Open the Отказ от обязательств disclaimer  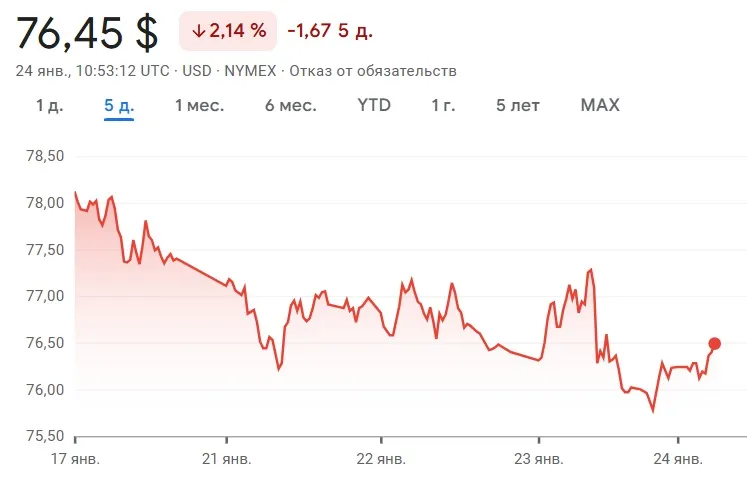pyautogui.click(x=373, y=71)
